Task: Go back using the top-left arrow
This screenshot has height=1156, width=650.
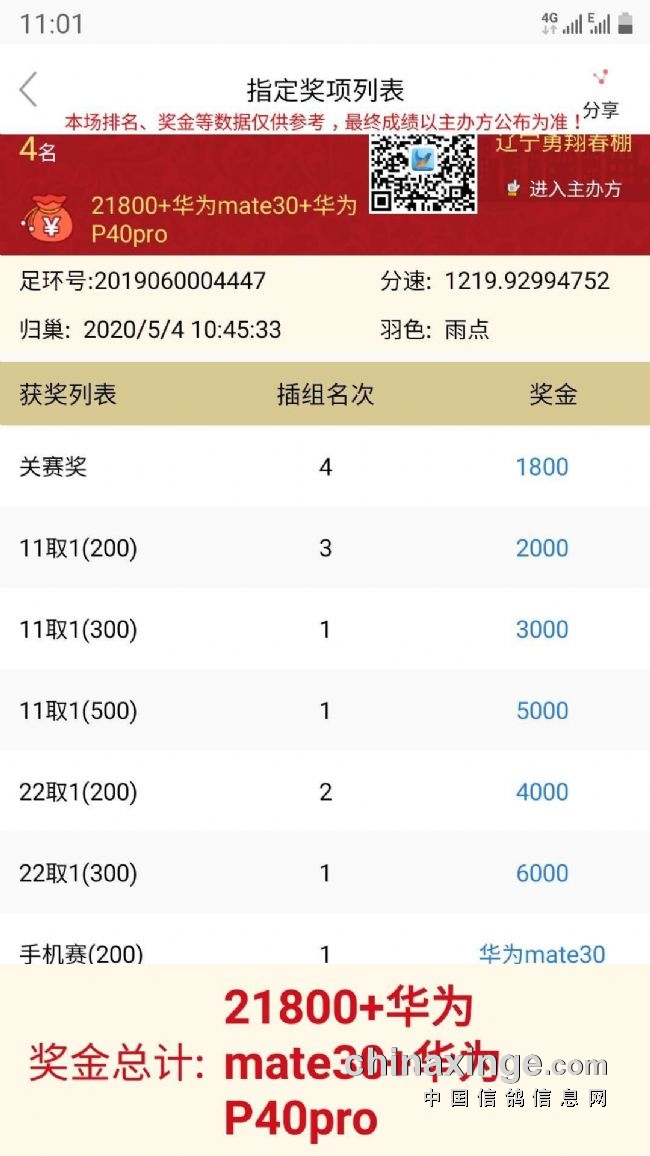Action: pyautogui.click(x=28, y=89)
